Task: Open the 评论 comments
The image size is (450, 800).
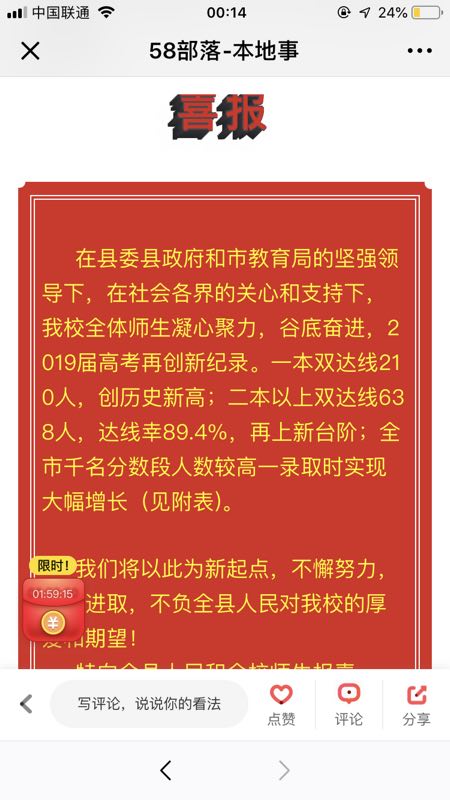Action: tap(348, 705)
